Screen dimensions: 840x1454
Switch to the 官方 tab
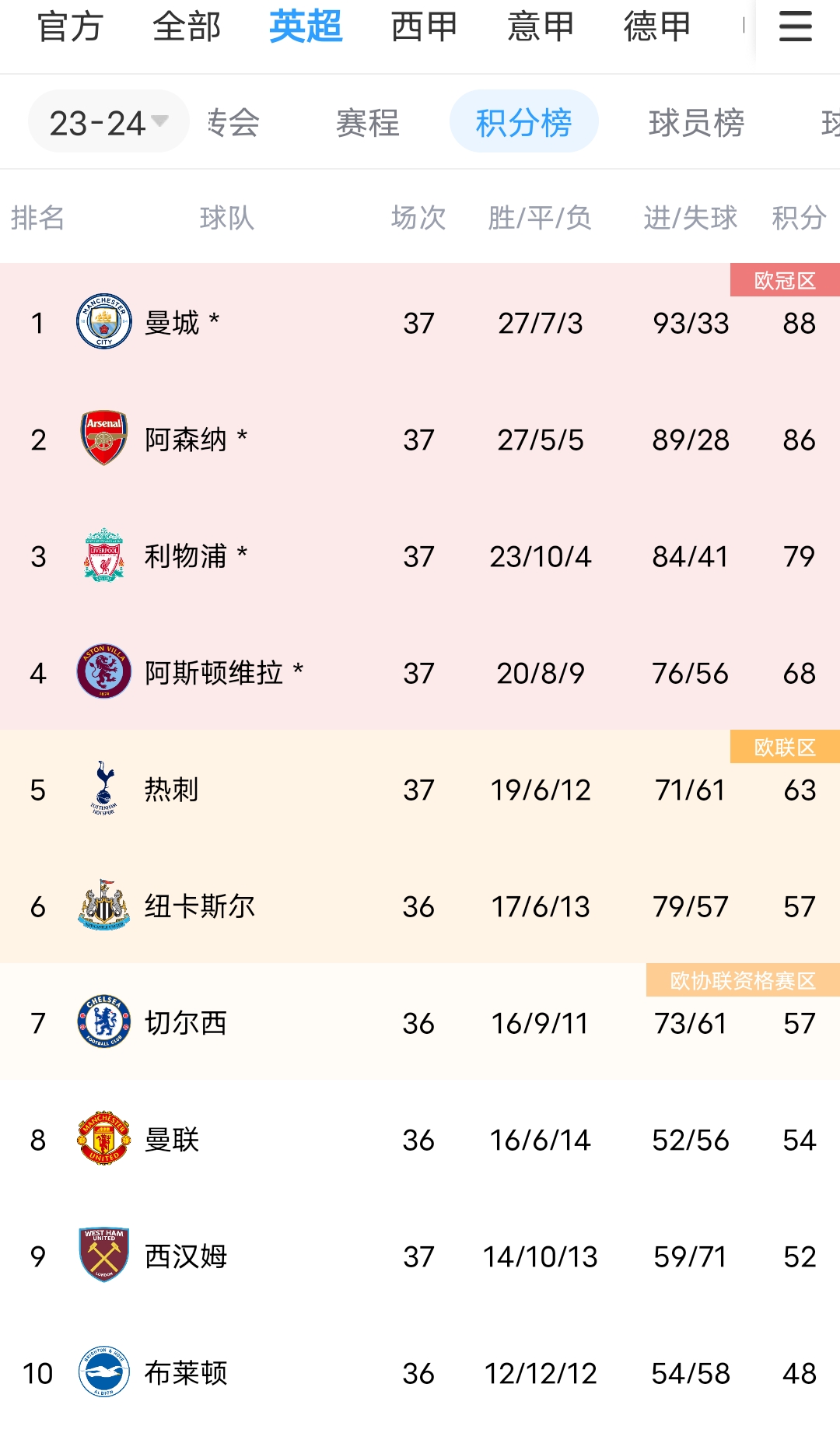coord(70,27)
